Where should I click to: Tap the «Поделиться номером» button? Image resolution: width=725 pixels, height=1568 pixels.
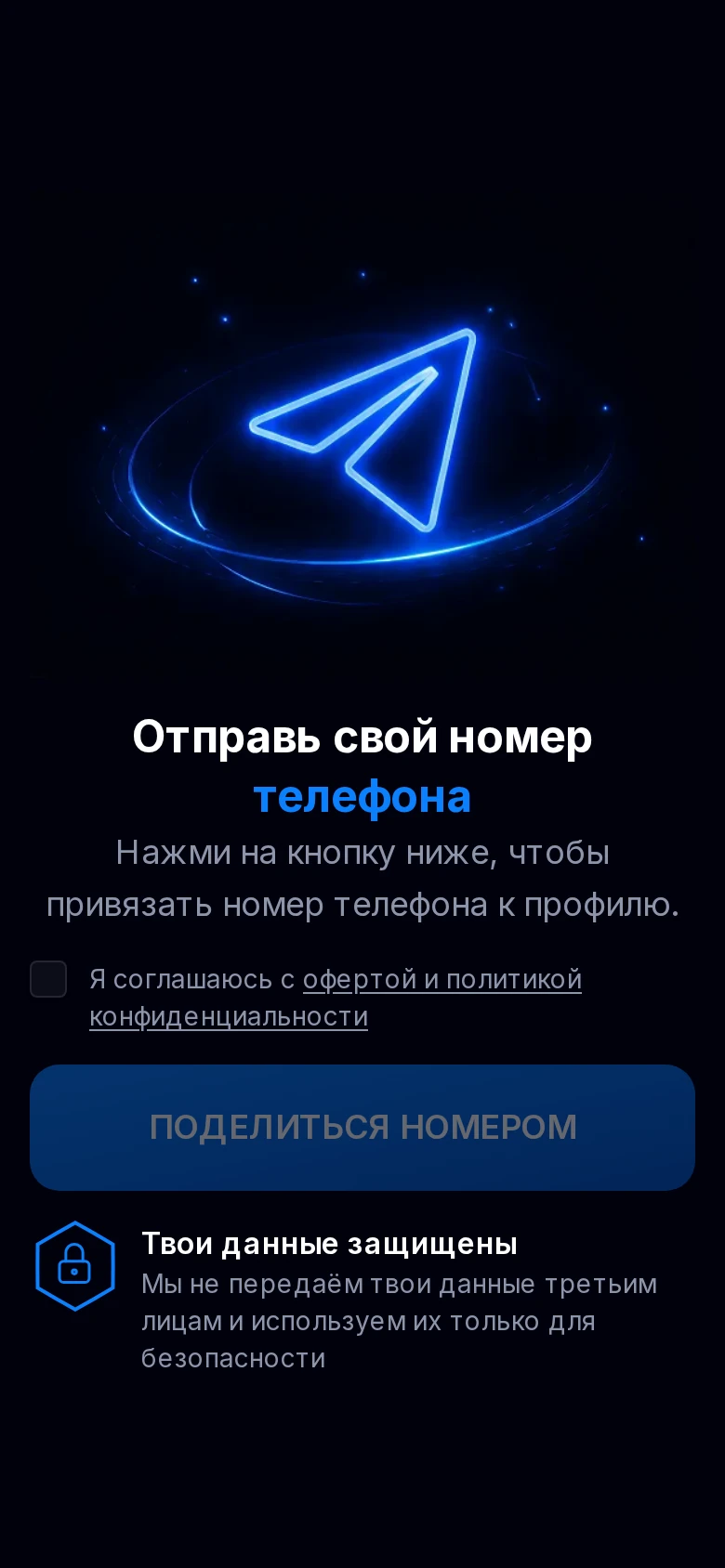point(362,1127)
